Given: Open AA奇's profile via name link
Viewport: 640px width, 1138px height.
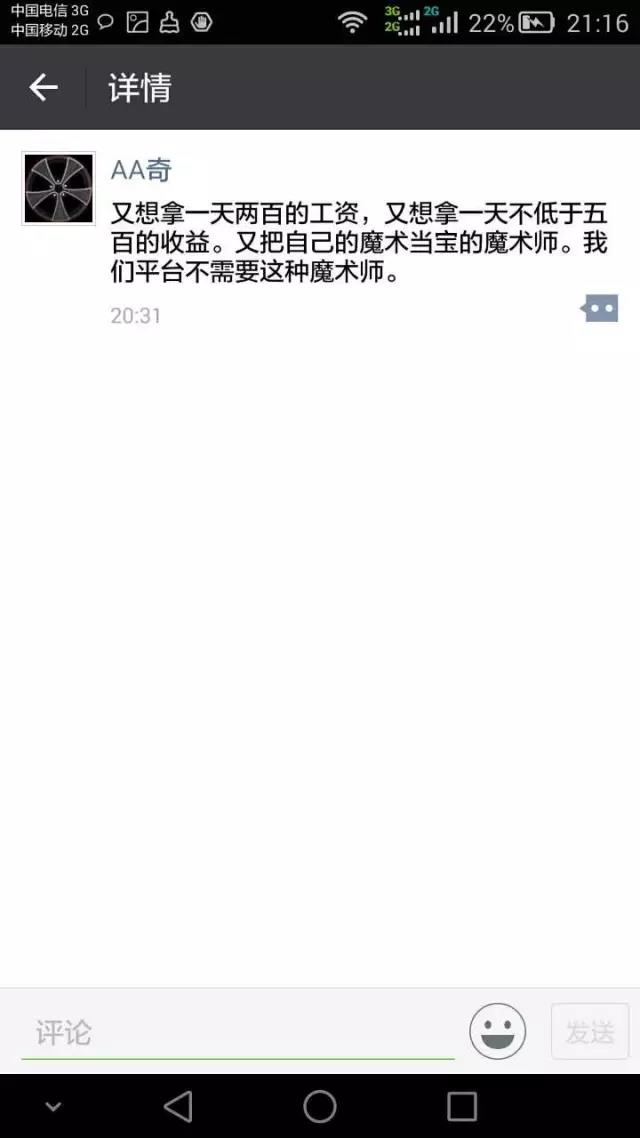Looking at the screenshot, I should (x=141, y=169).
